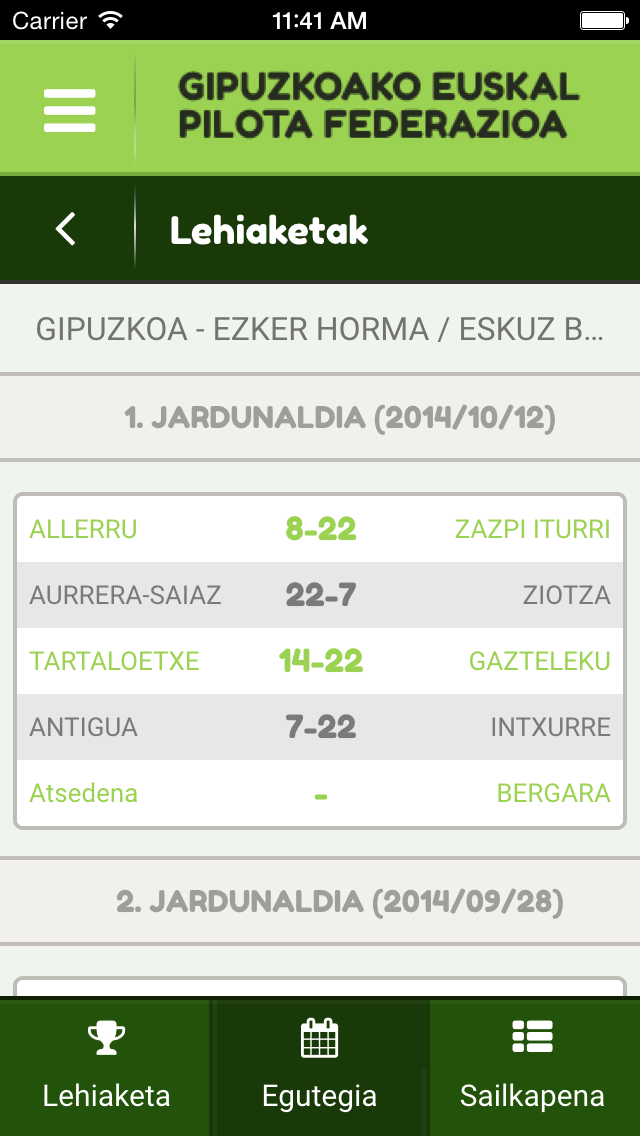The height and width of the screenshot is (1136, 640).
Task: Switch to the Sailkapena tab
Action: (x=532, y=1066)
